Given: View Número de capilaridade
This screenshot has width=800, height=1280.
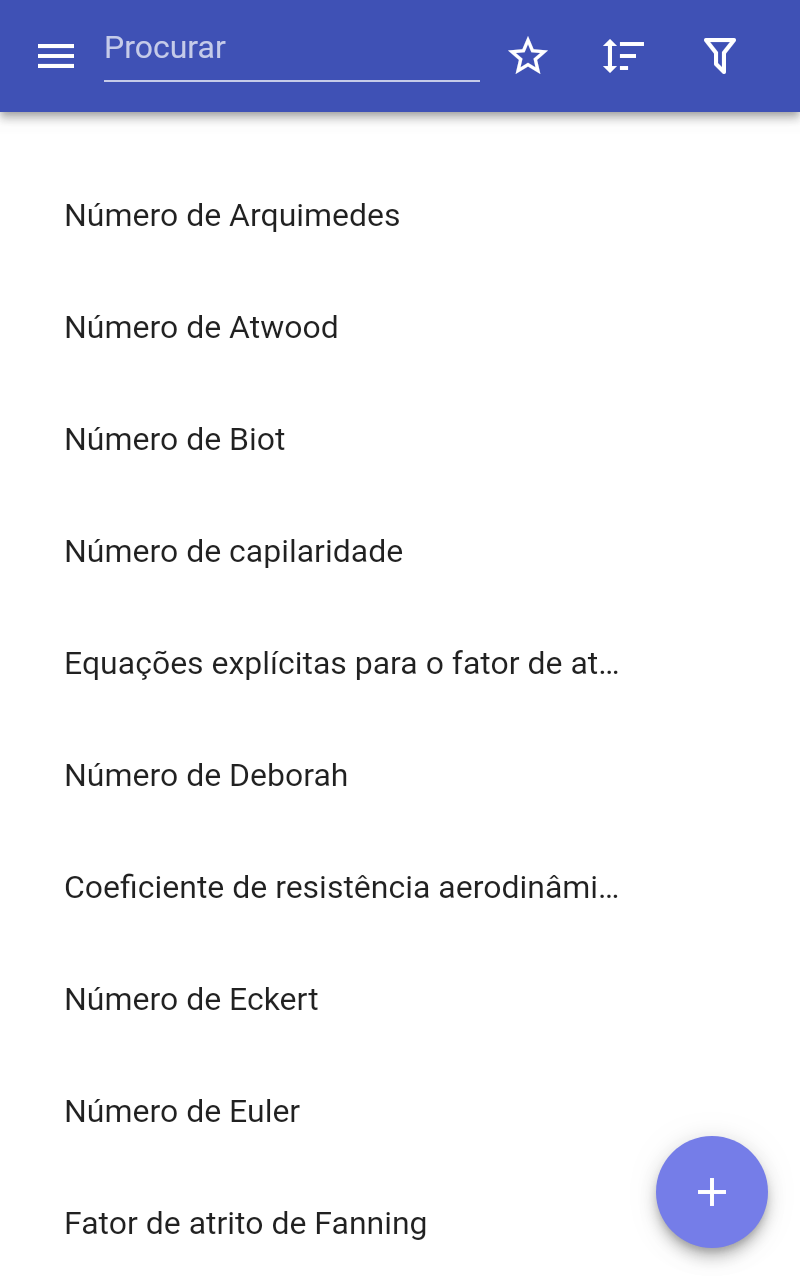Looking at the screenshot, I should click(x=400, y=552).
